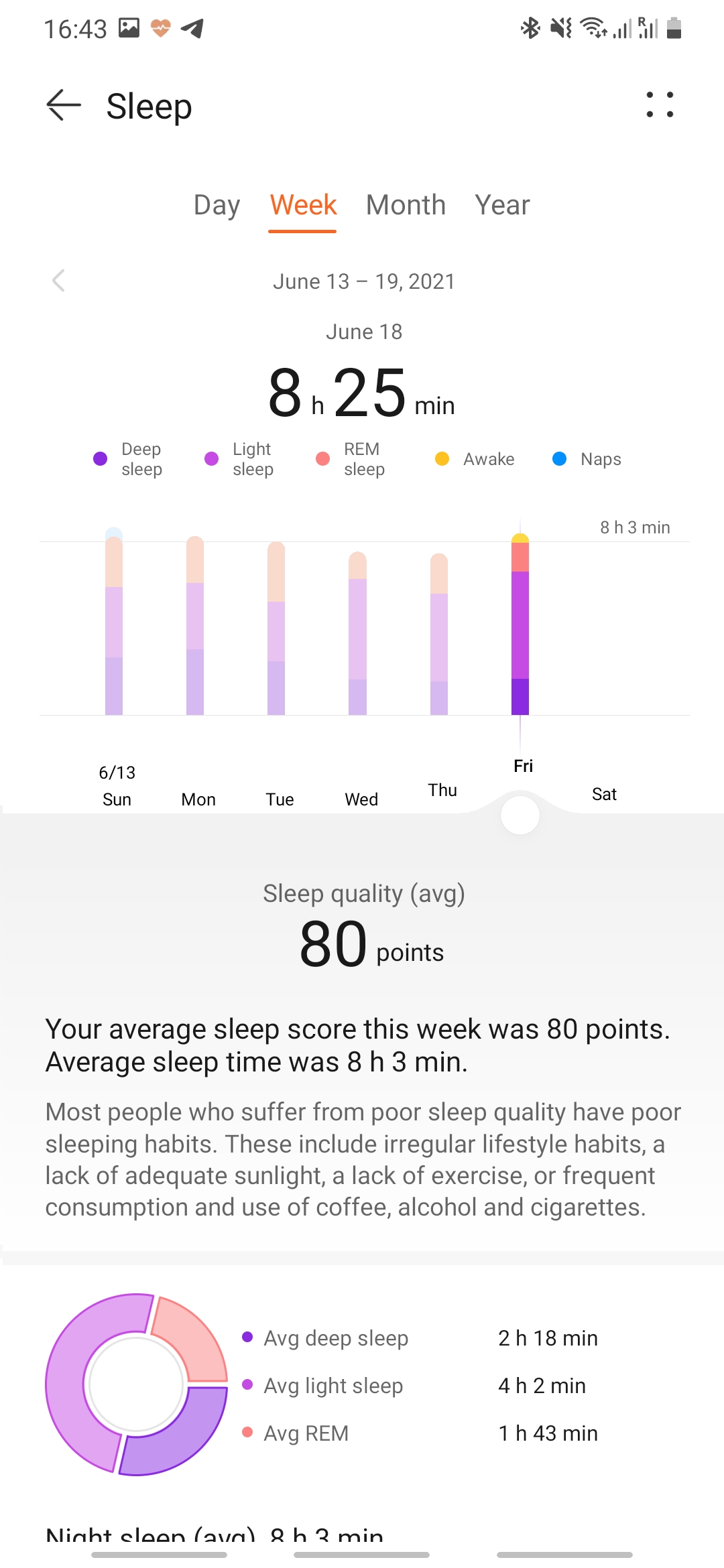Go back from the Sleep screen
Image resolution: width=724 pixels, height=1568 pixels.
point(64,105)
